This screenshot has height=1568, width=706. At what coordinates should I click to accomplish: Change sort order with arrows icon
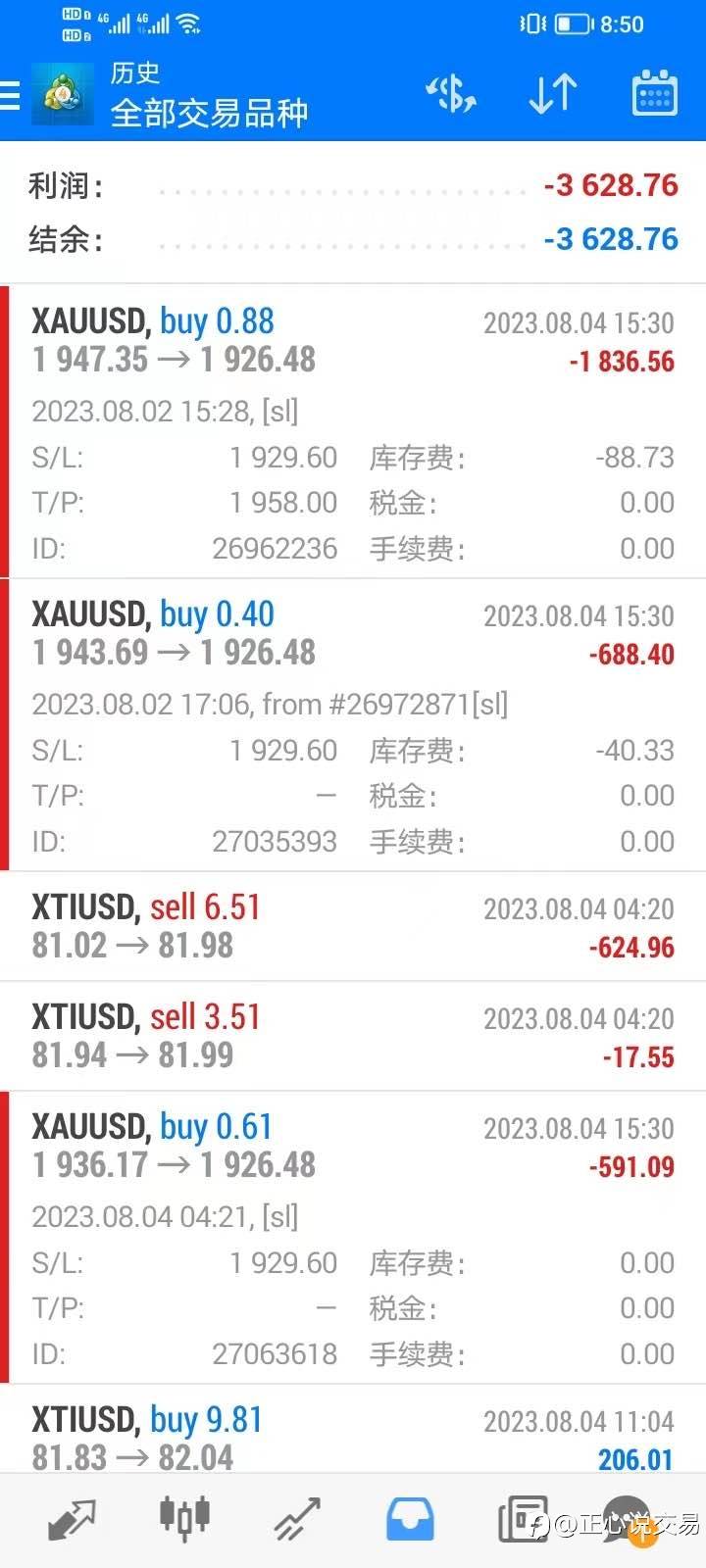(553, 94)
